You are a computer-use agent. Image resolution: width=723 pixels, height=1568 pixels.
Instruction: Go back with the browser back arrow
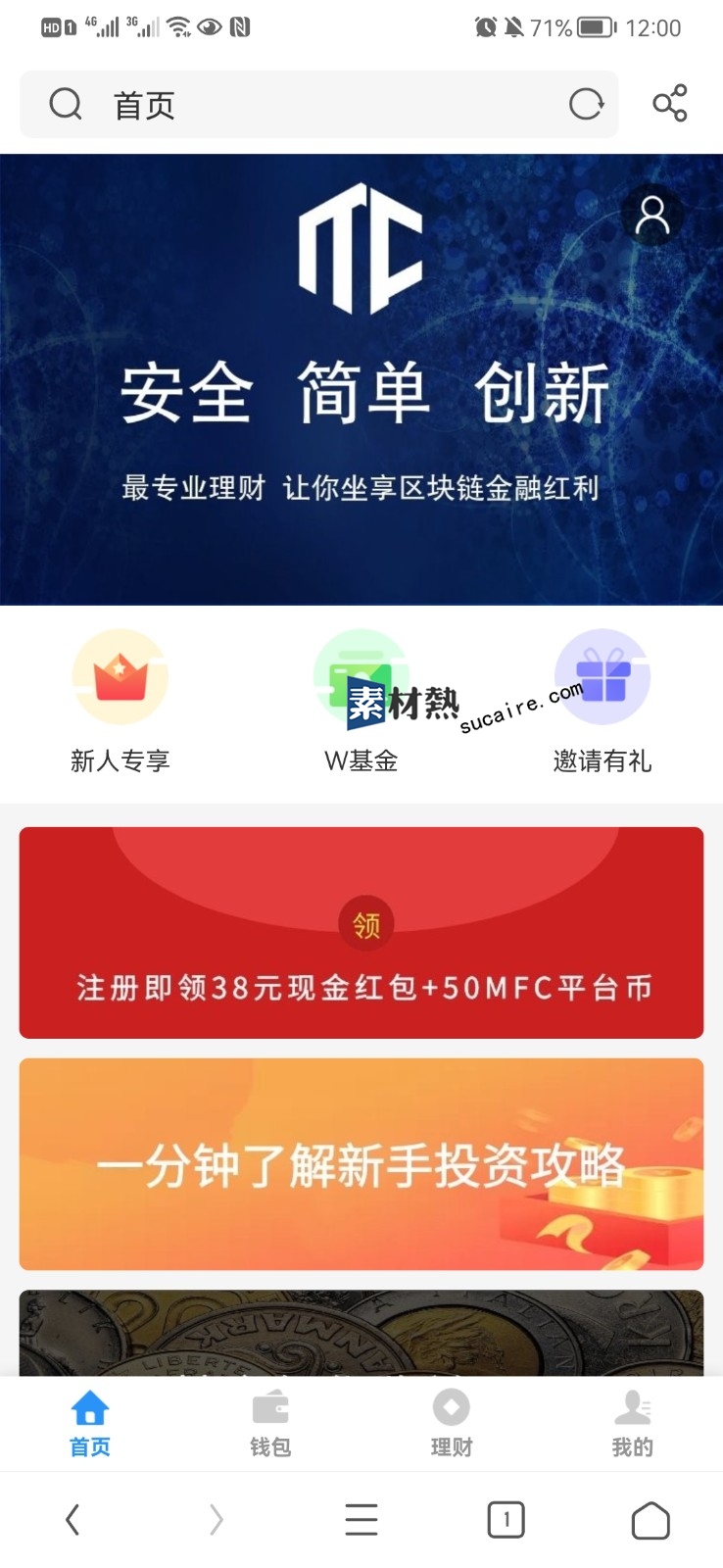coord(72,1520)
